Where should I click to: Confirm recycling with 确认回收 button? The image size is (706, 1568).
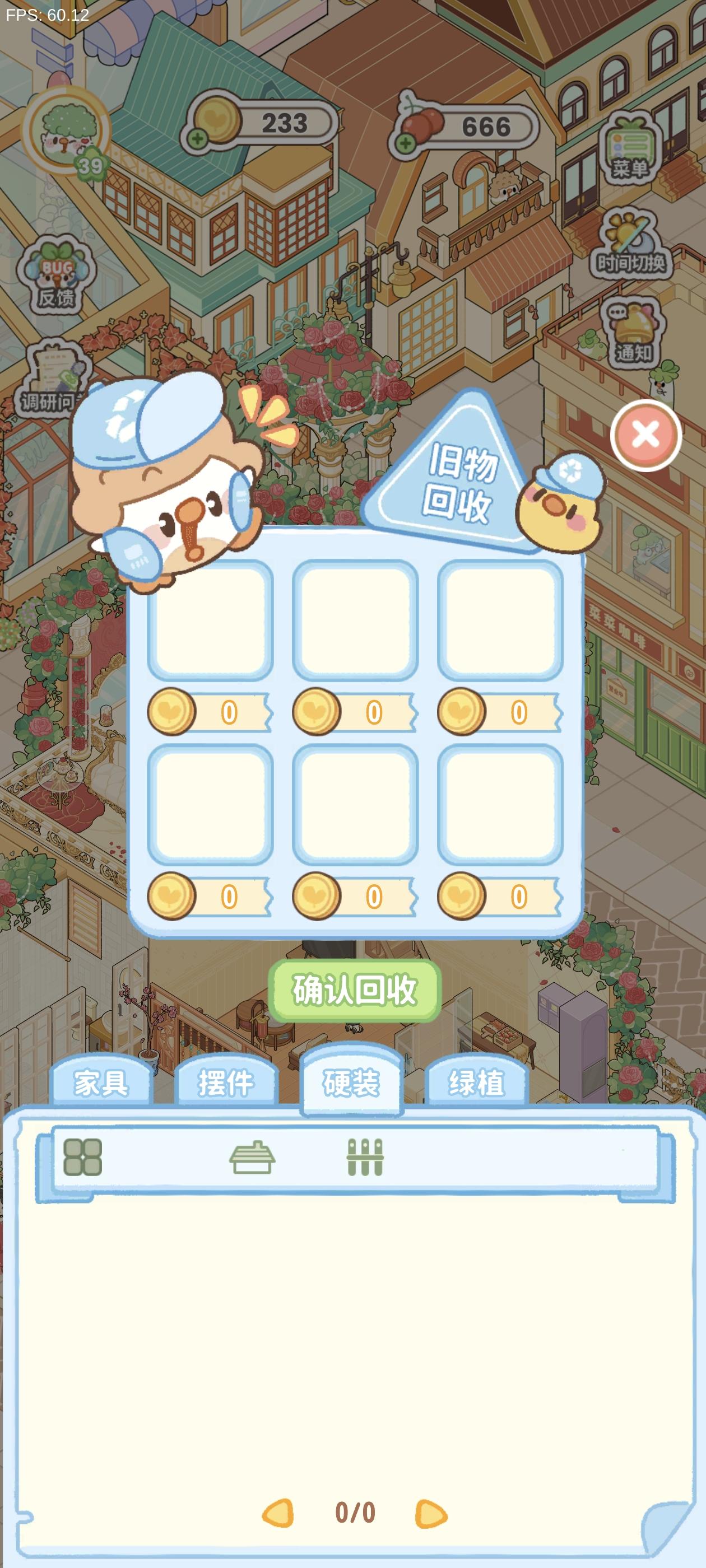pyautogui.click(x=354, y=989)
